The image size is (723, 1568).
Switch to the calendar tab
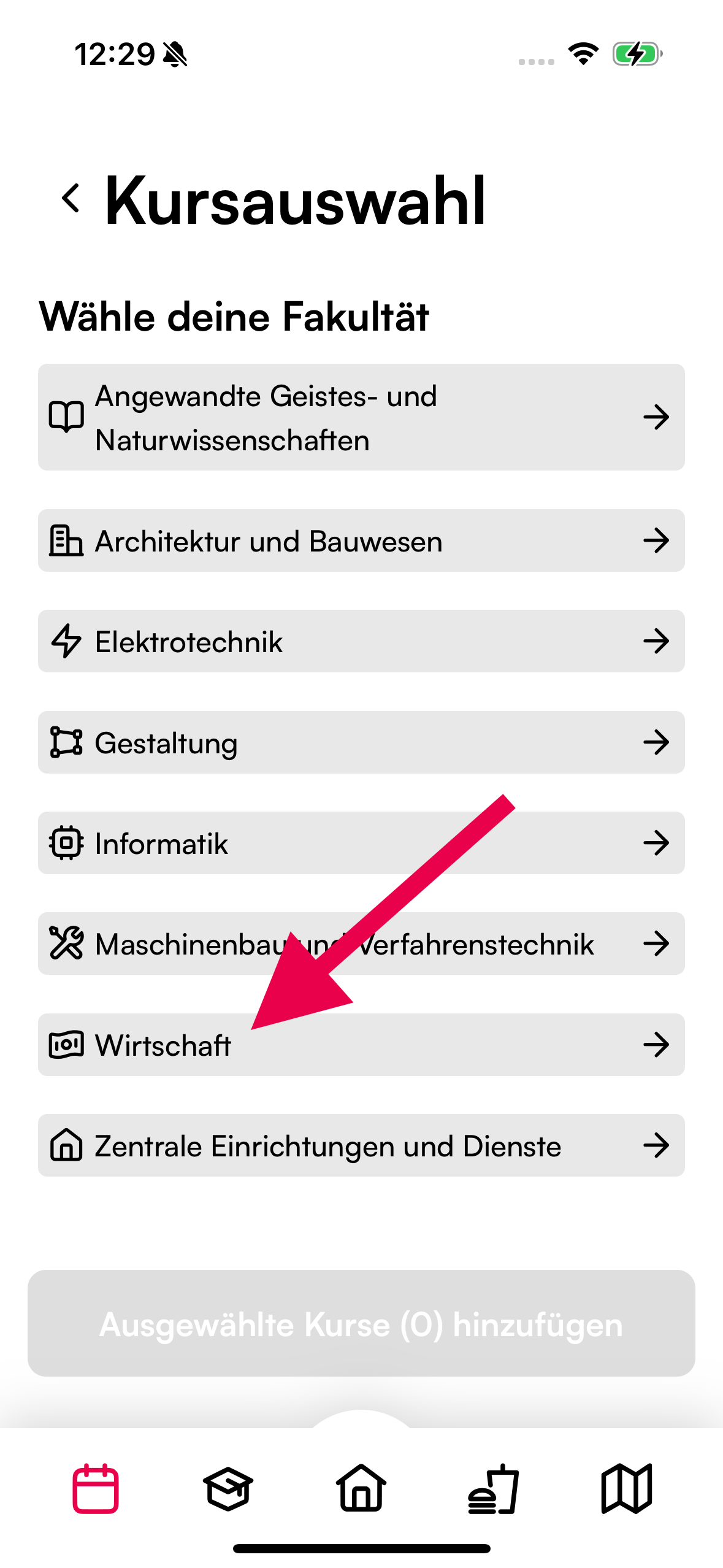pyautogui.click(x=96, y=1488)
